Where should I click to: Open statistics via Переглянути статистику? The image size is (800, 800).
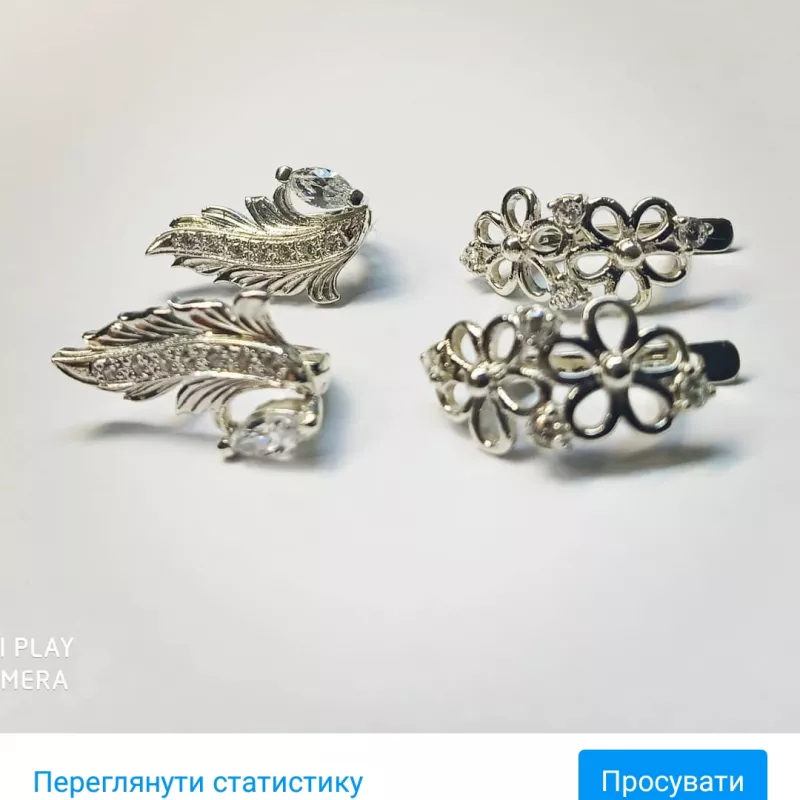pyautogui.click(x=198, y=781)
